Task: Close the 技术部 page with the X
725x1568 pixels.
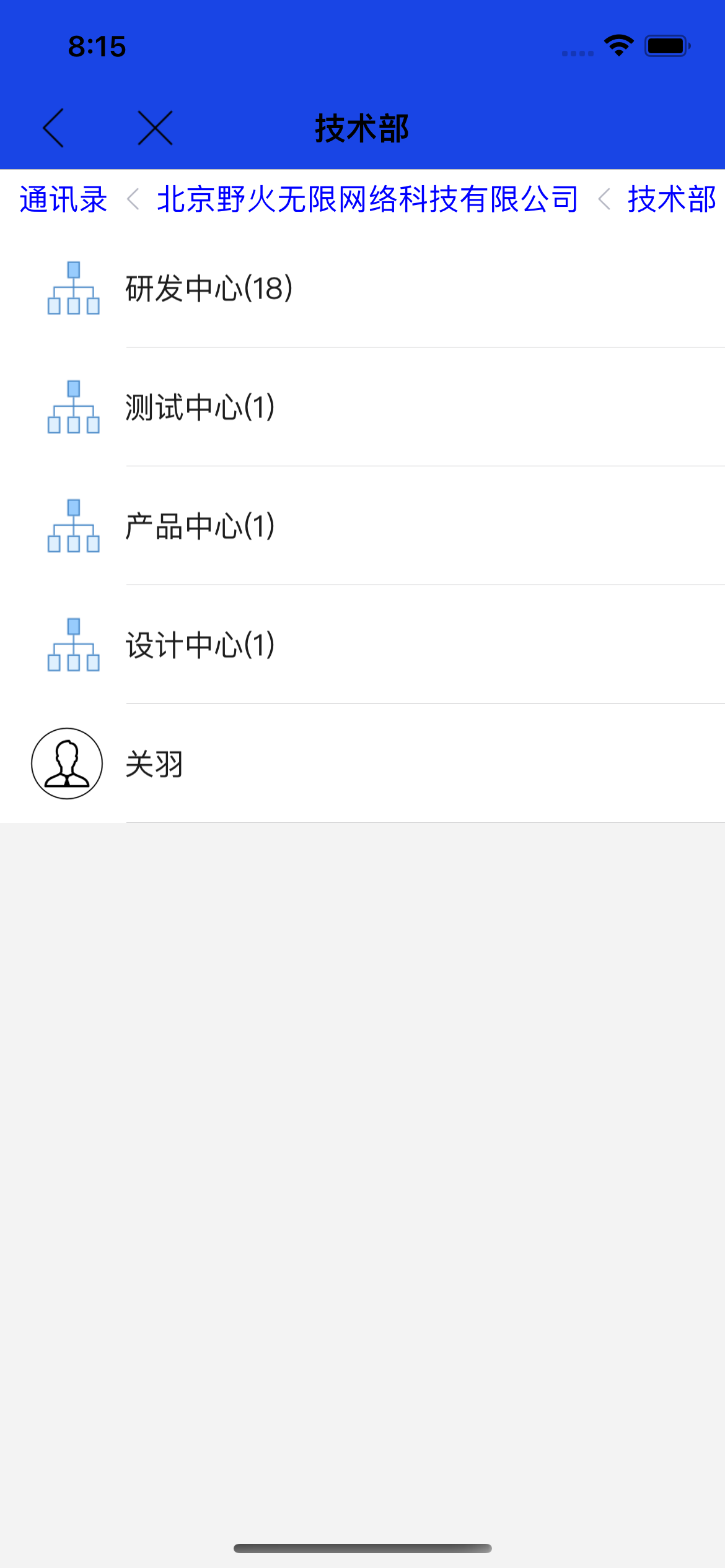Action: click(x=155, y=128)
